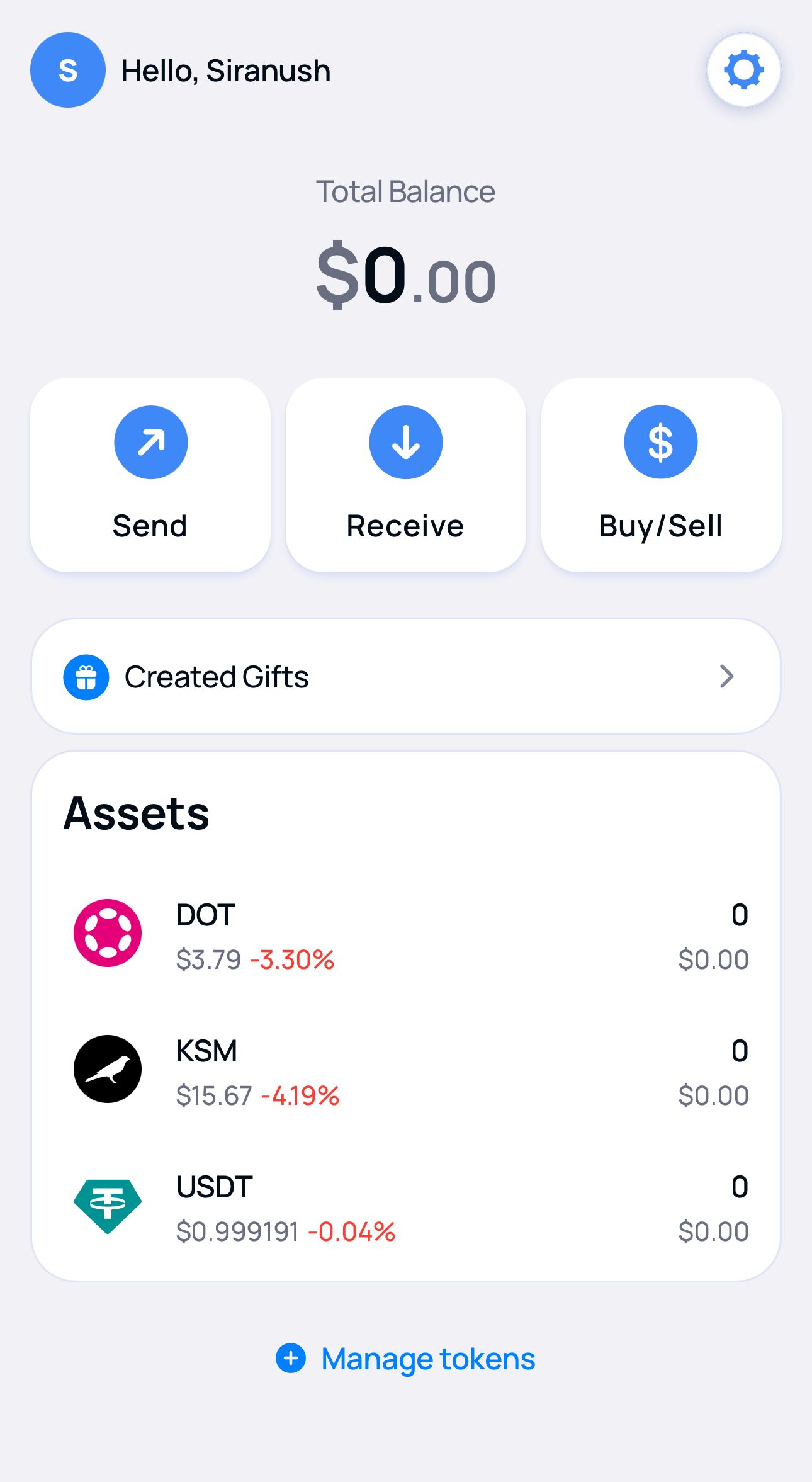
Task: Select the KSM asset row
Action: click(406, 1069)
